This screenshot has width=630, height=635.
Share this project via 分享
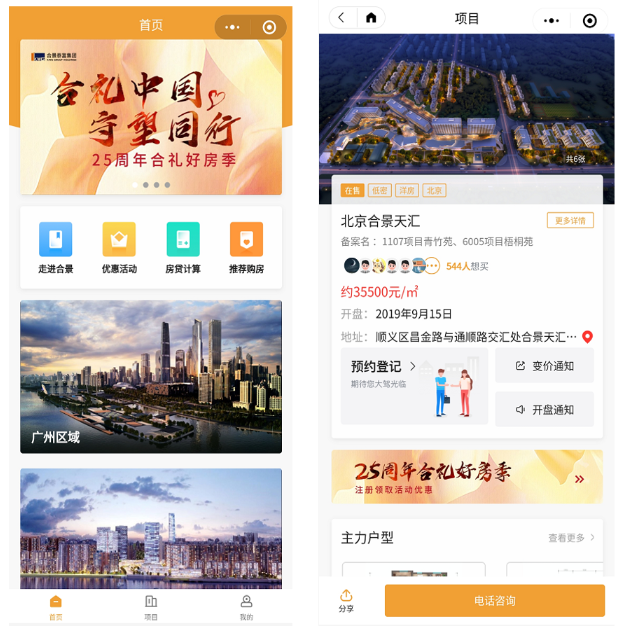pos(346,600)
